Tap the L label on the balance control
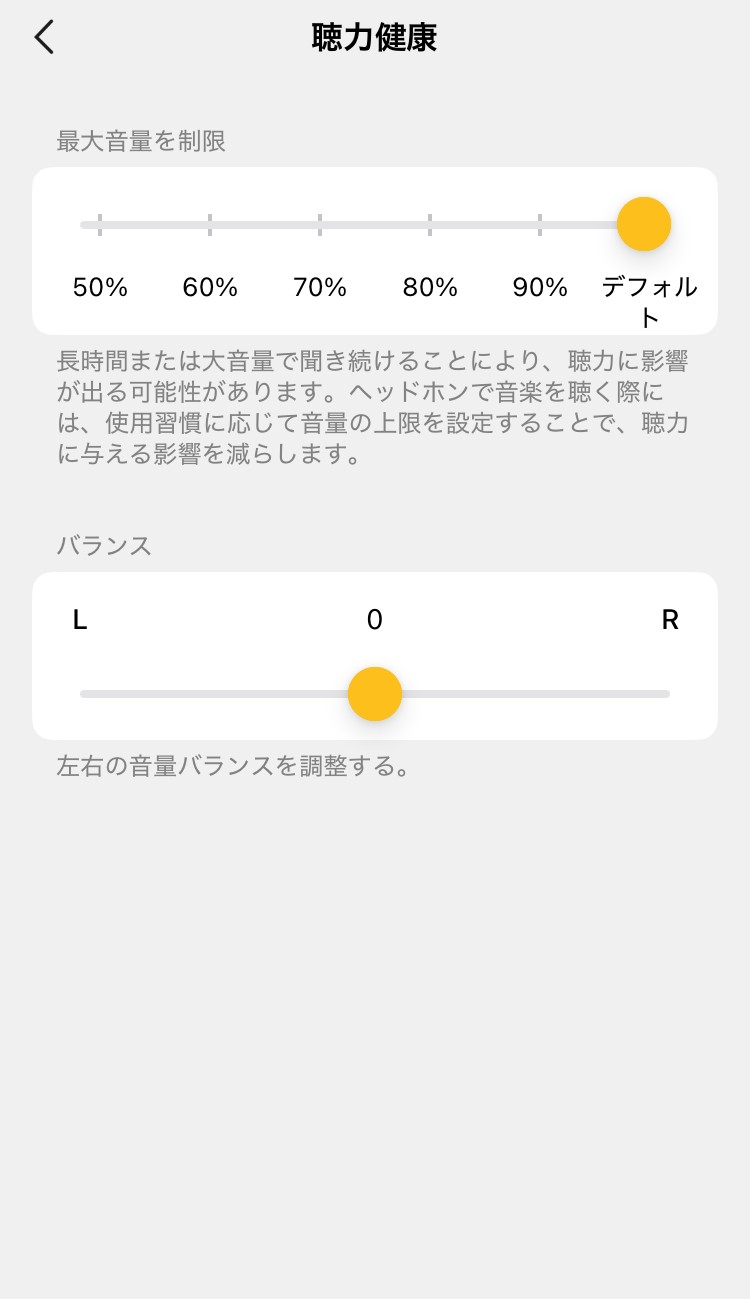 [80, 619]
